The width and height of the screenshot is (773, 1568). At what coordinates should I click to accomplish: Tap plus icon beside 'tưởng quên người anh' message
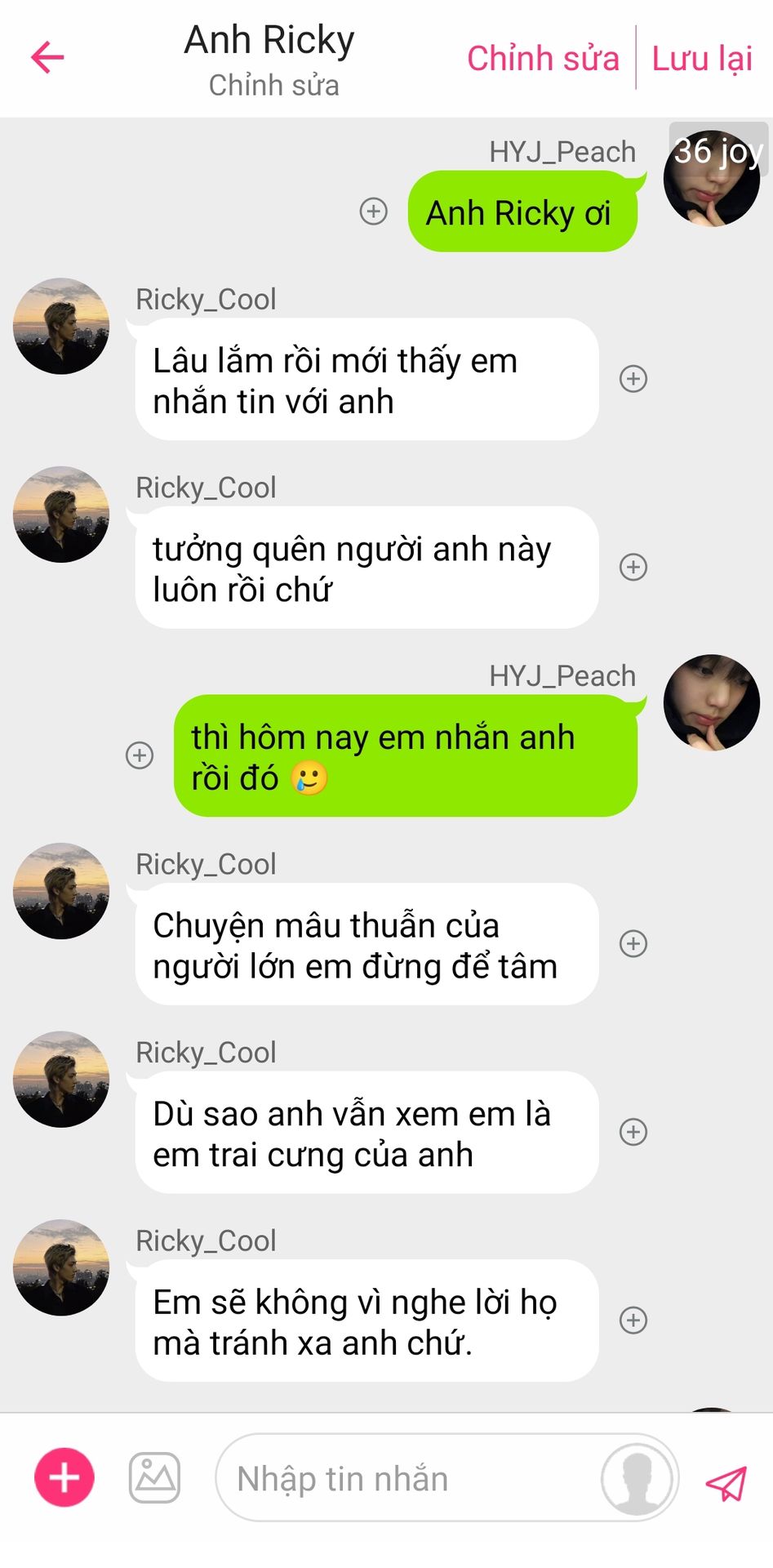click(x=633, y=567)
